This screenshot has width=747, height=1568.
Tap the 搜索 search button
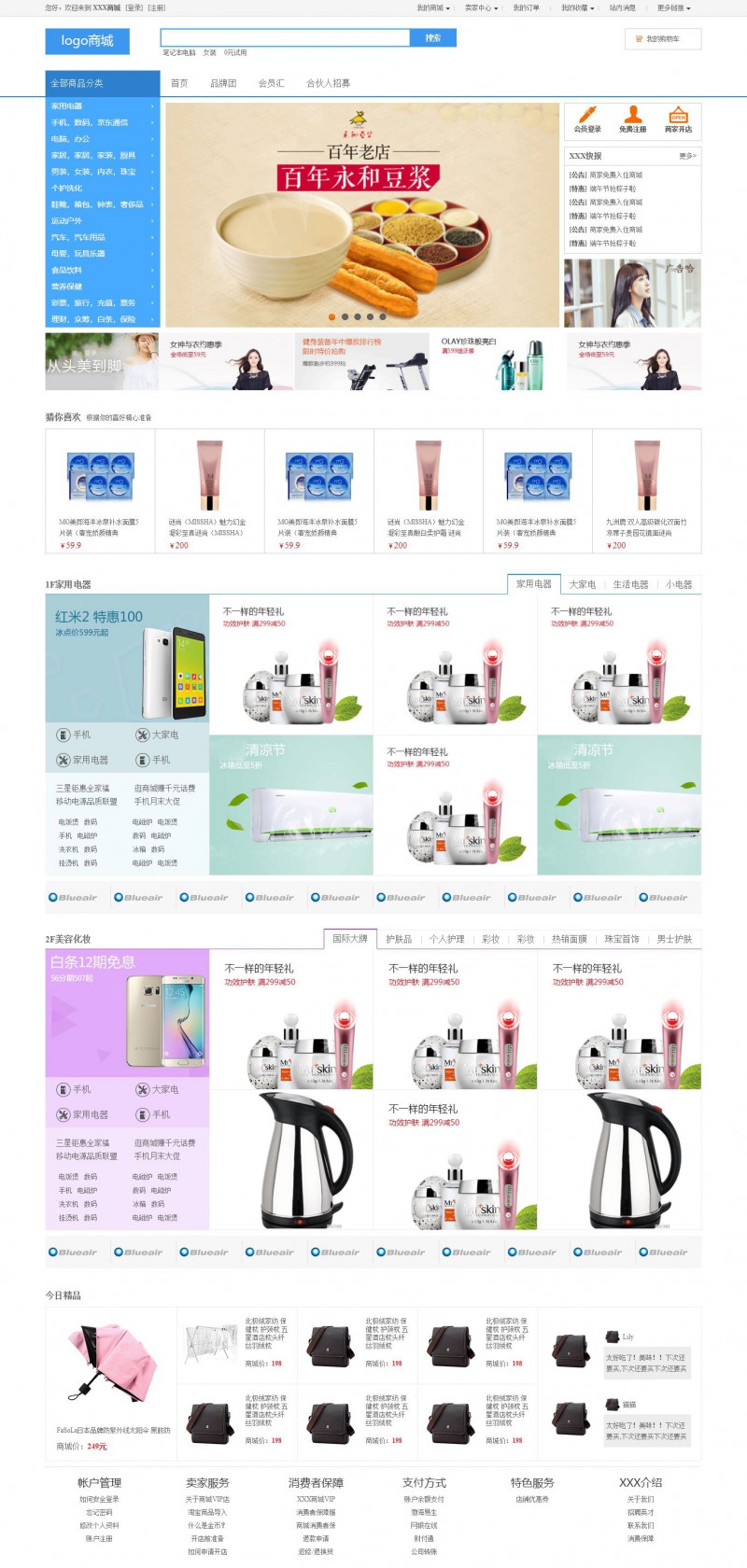click(x=433, y=37)
